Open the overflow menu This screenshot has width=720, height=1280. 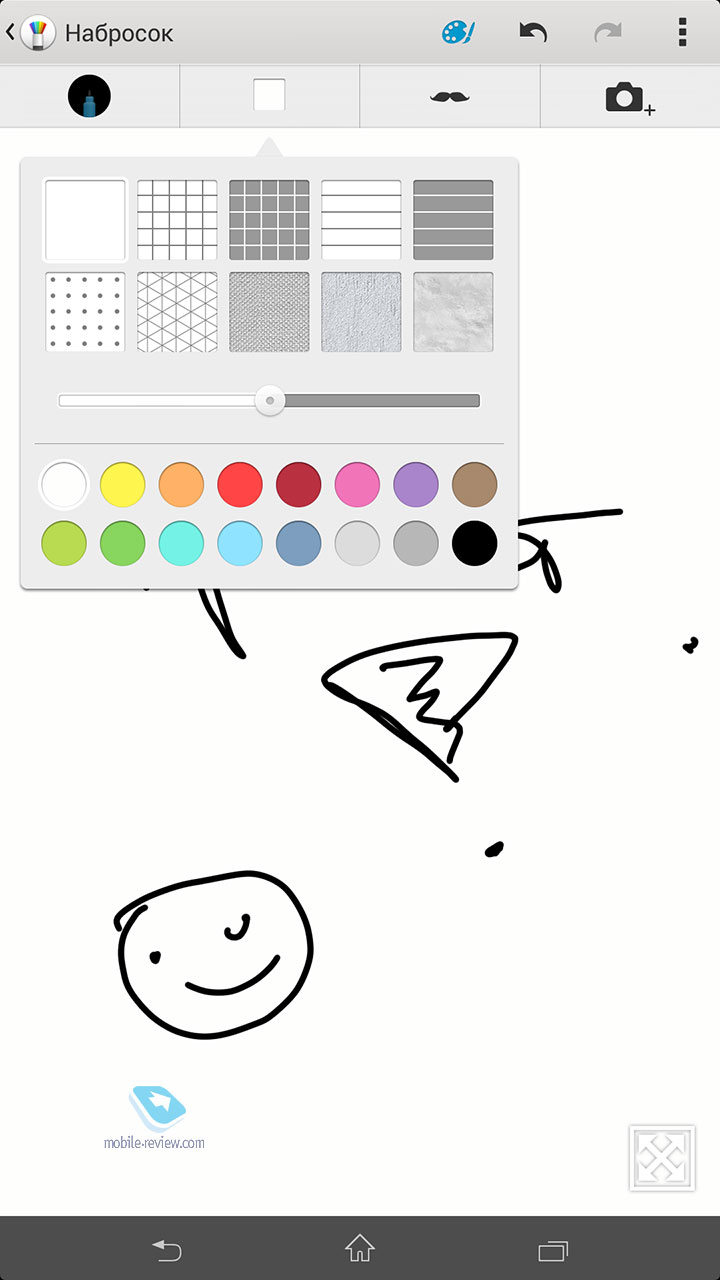tap(683, 33)
